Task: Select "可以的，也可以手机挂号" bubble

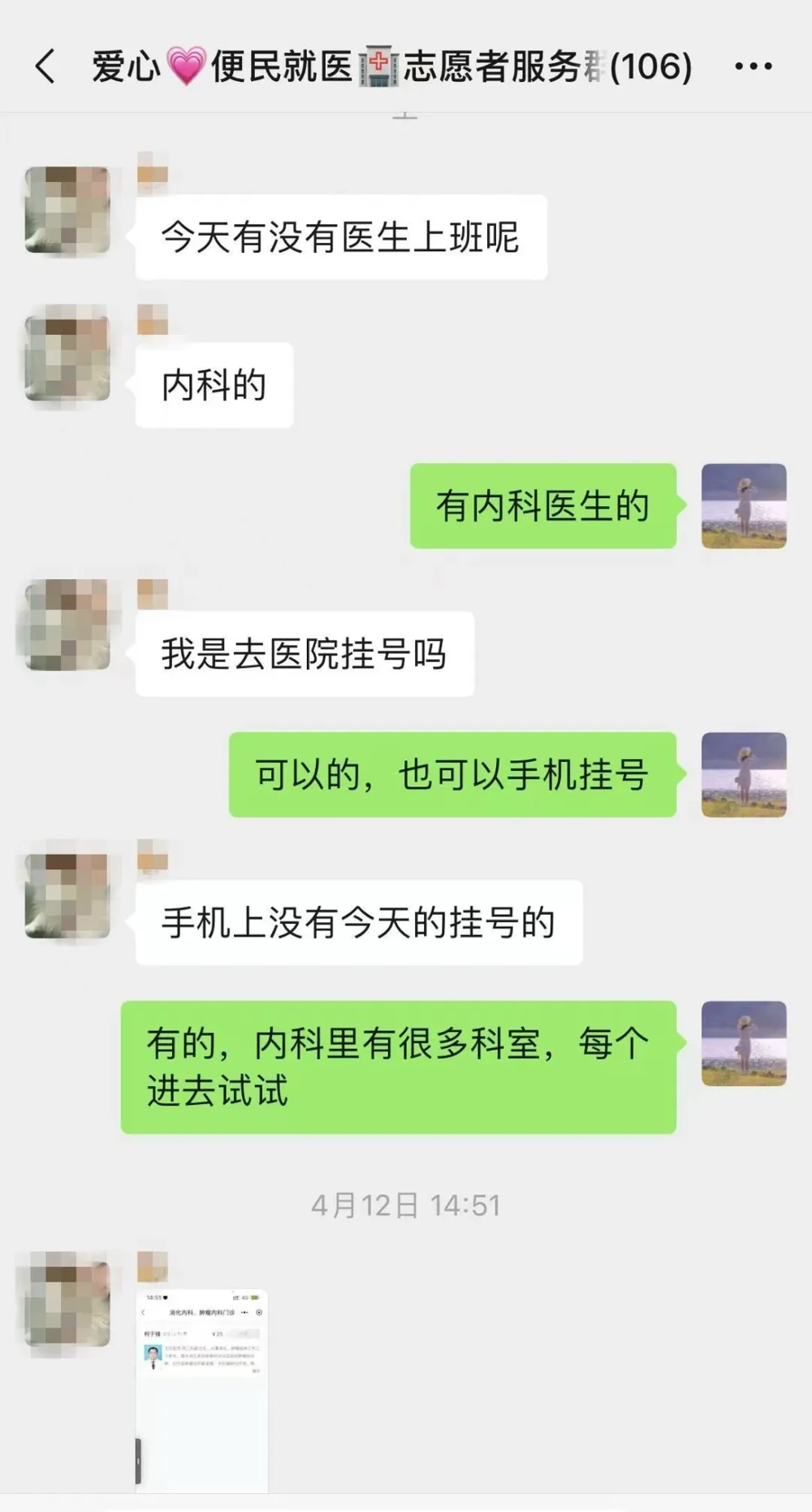Action: 455,776
